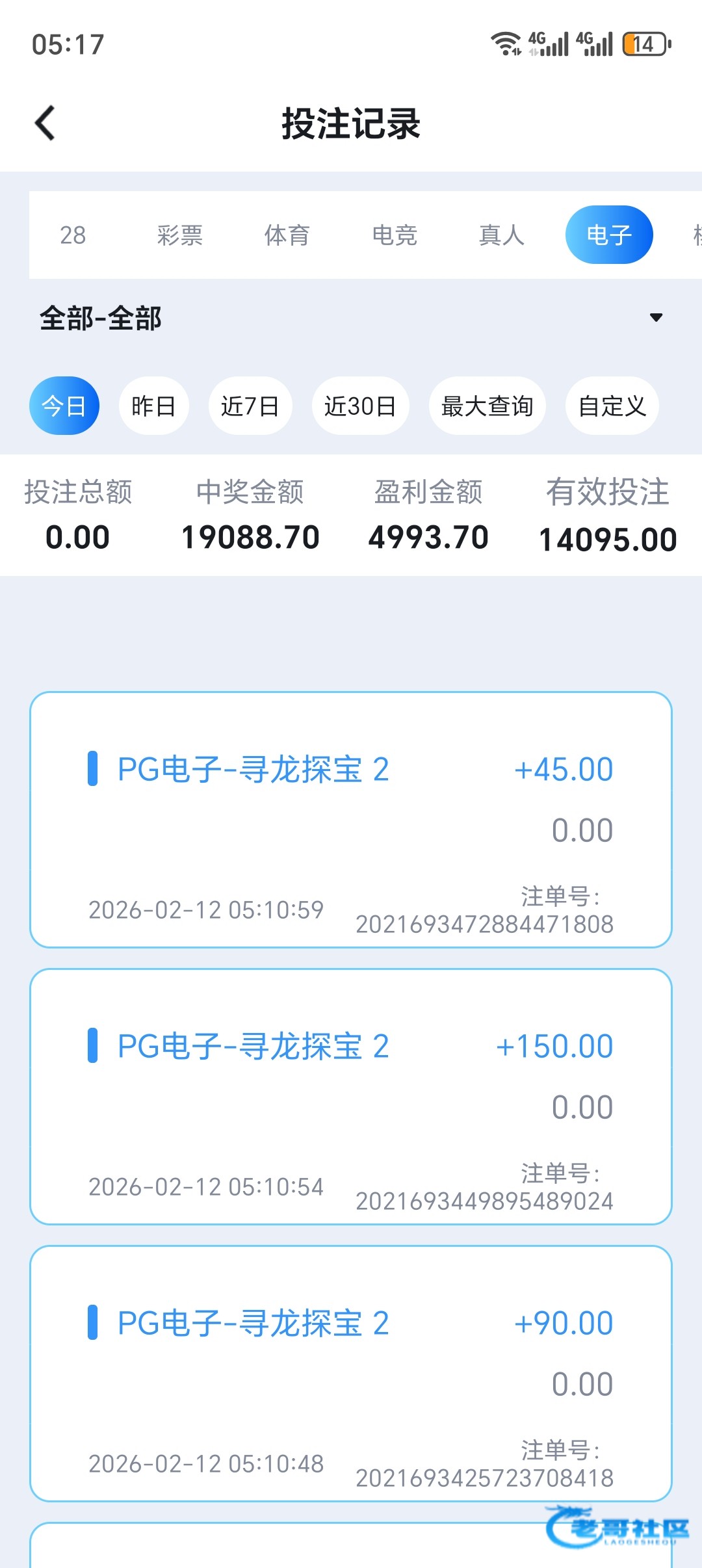Filter records by 今日
The image size is (702, 1568).
(64, 406)
